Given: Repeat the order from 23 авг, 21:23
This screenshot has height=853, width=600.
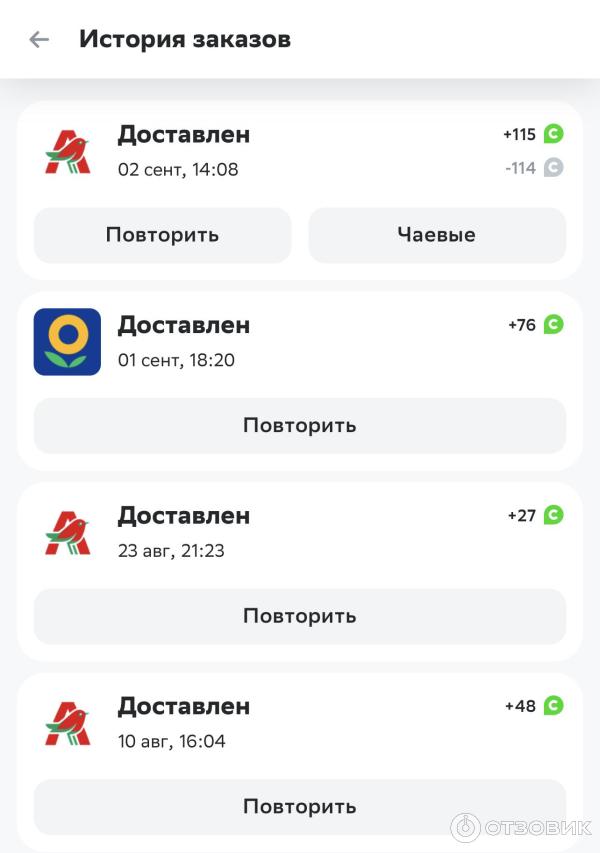Looking at the screenshot, I should pos(299,616).
